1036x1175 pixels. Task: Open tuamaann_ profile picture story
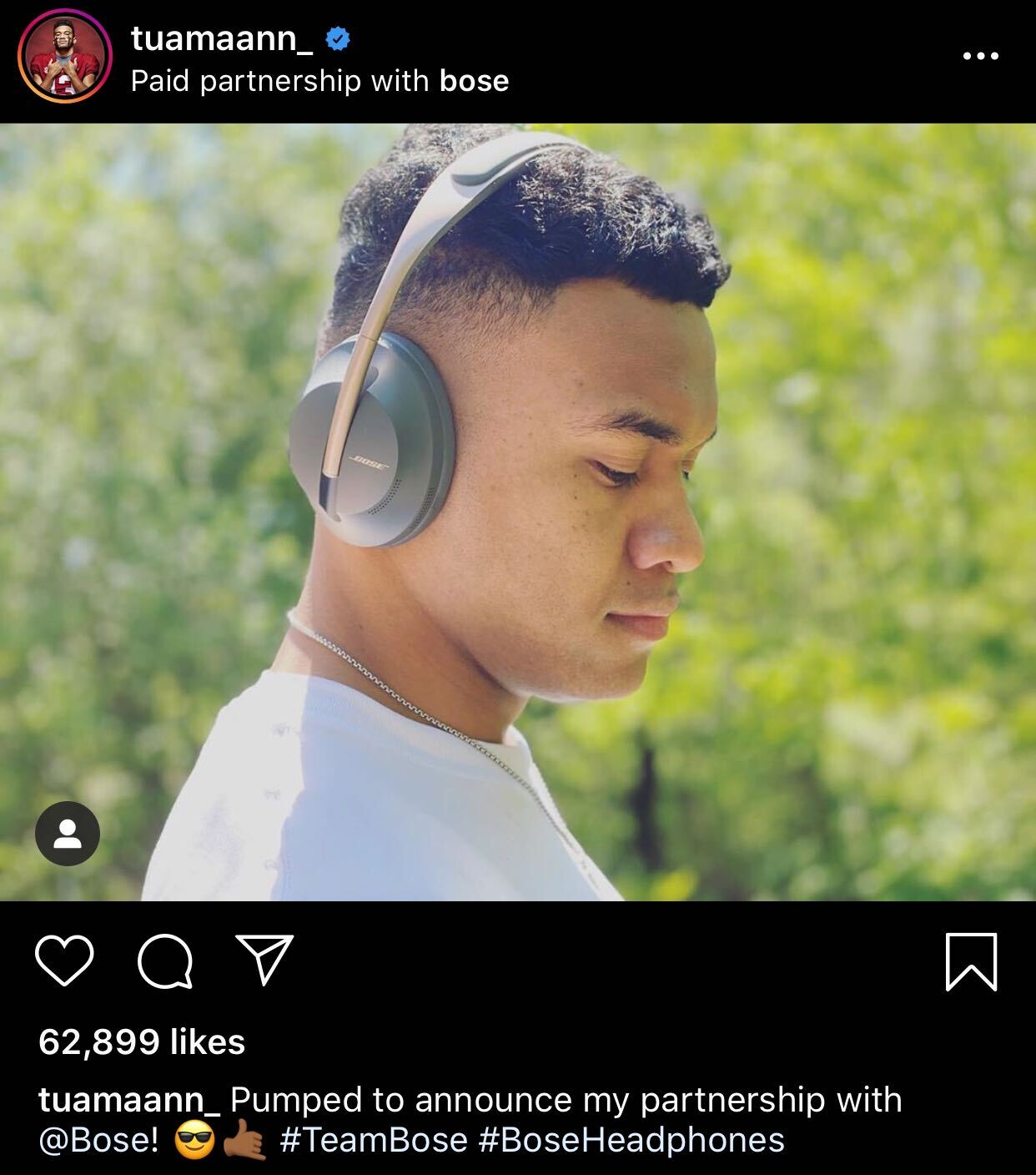tap(64, 58)
